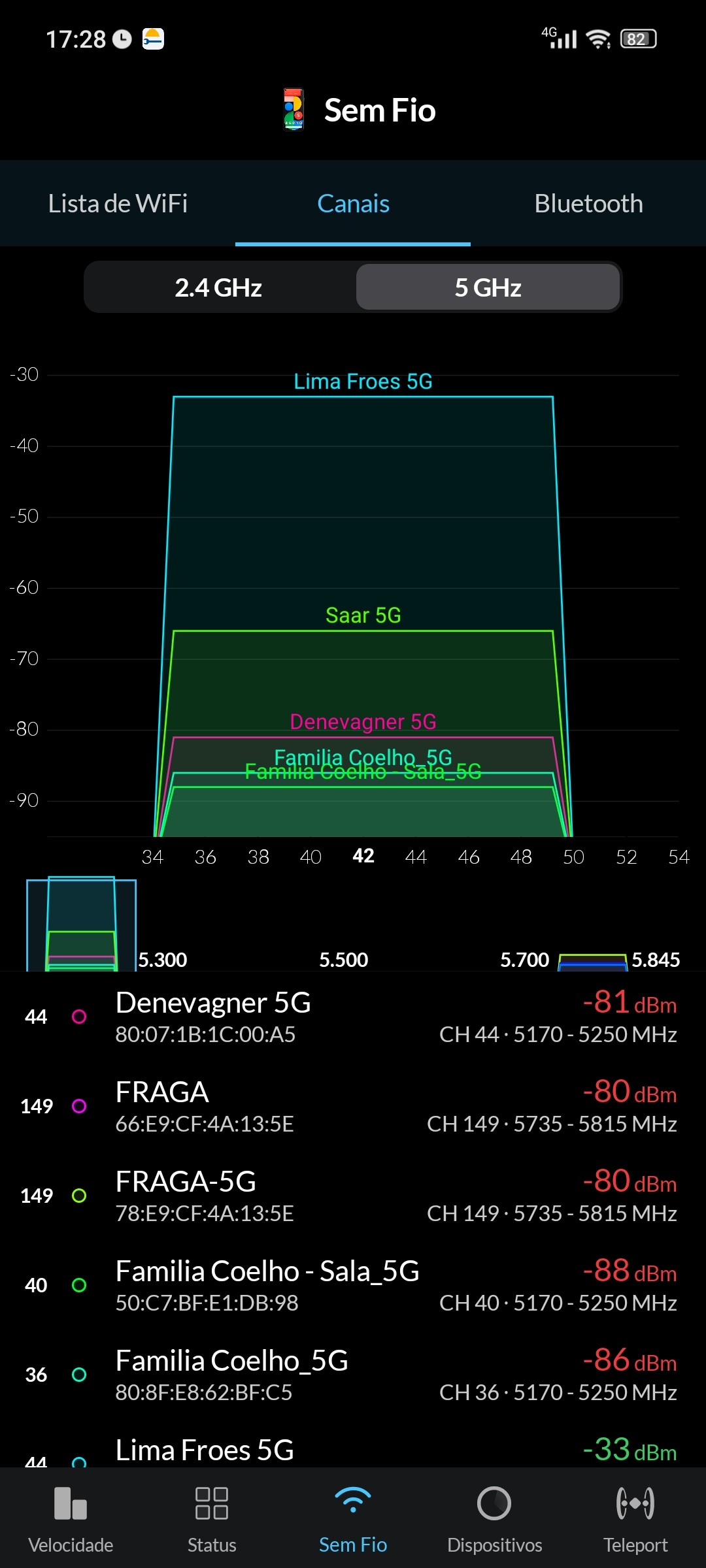
Task: Select the 2.4 GHz band
Action: tap(218, 287)
